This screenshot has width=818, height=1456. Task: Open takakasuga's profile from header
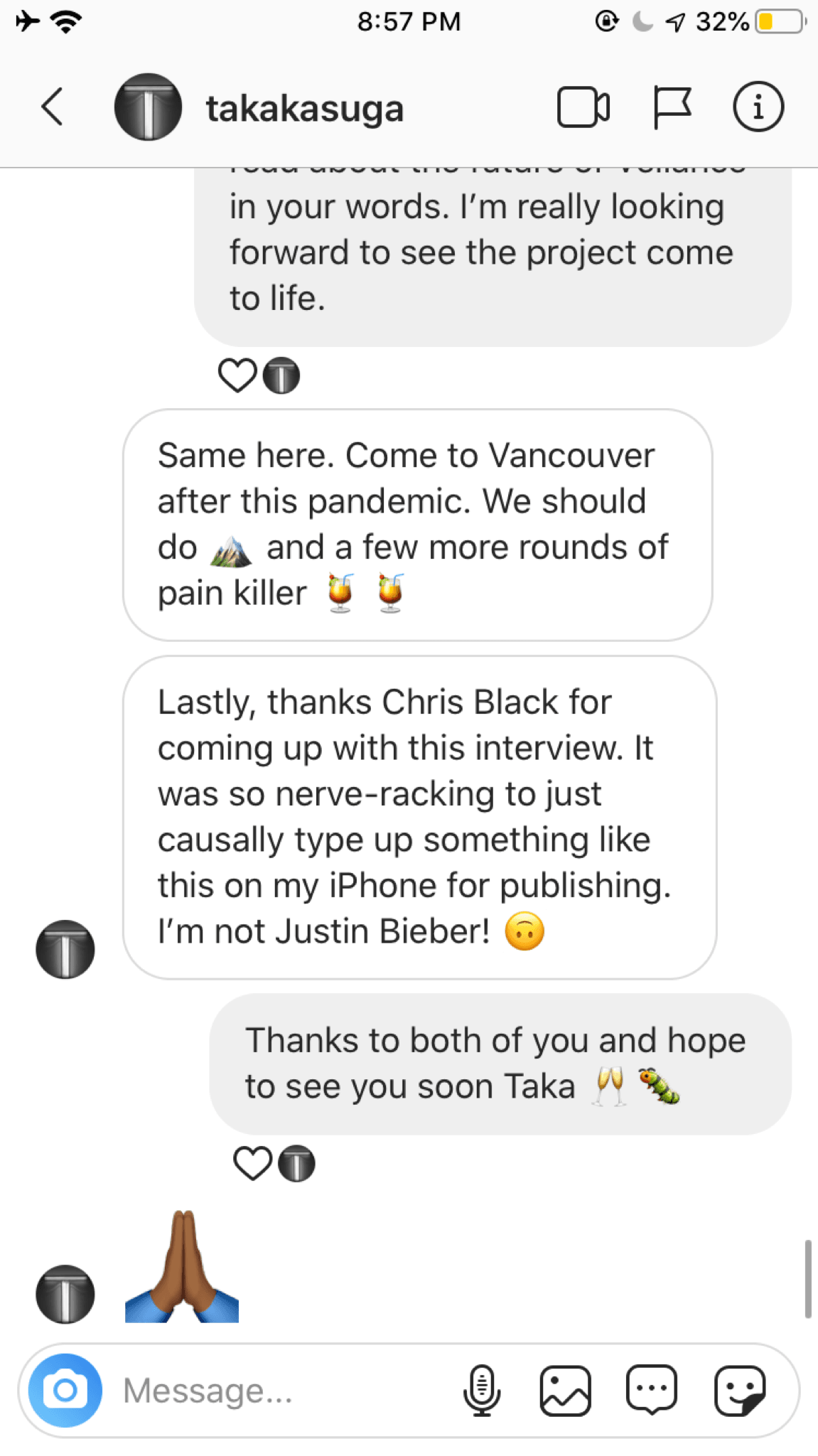[304, 109]
